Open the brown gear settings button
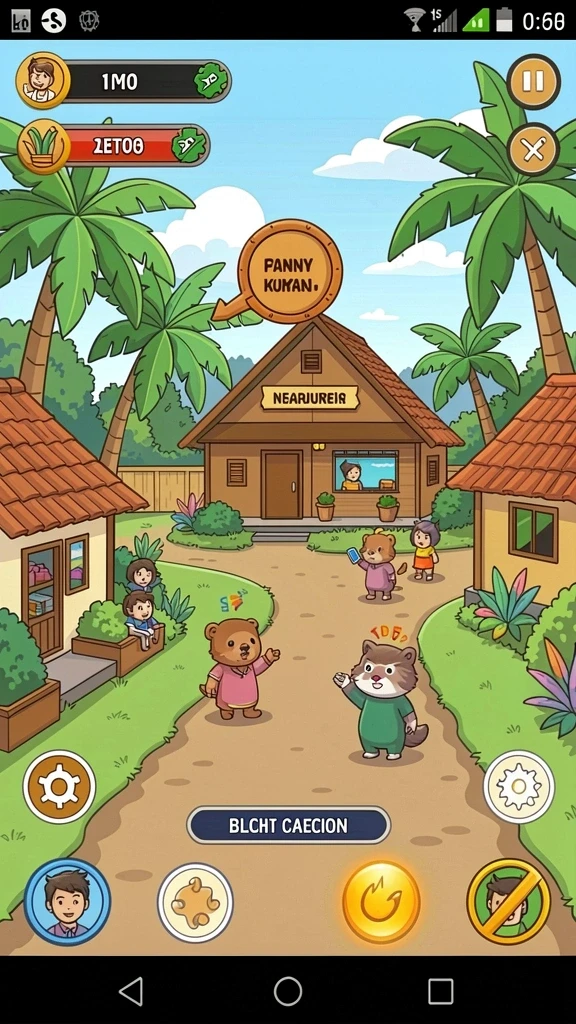 coord(59,786)
